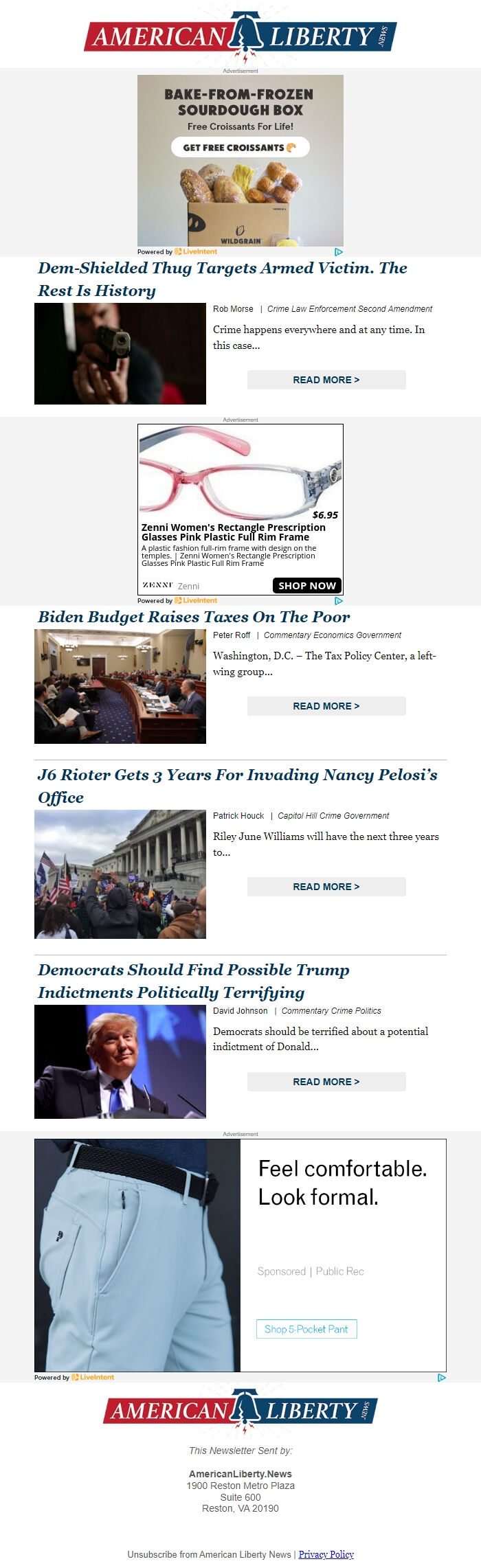
Task: Open AdChoices icon under the Zenni ad
Action: pyautogui.click(x=338, y=601)
